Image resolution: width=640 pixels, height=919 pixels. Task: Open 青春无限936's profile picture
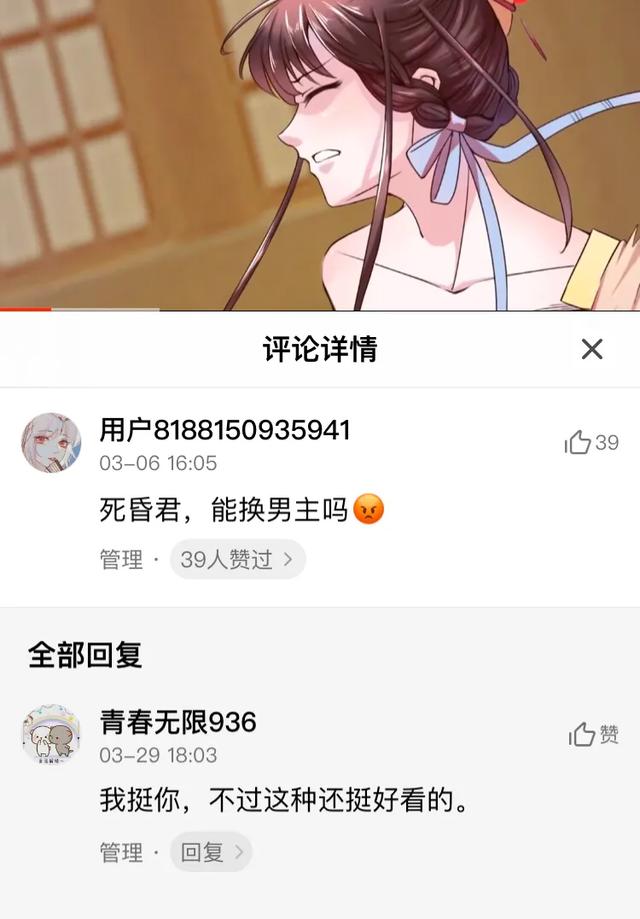[x=51, y=734]
